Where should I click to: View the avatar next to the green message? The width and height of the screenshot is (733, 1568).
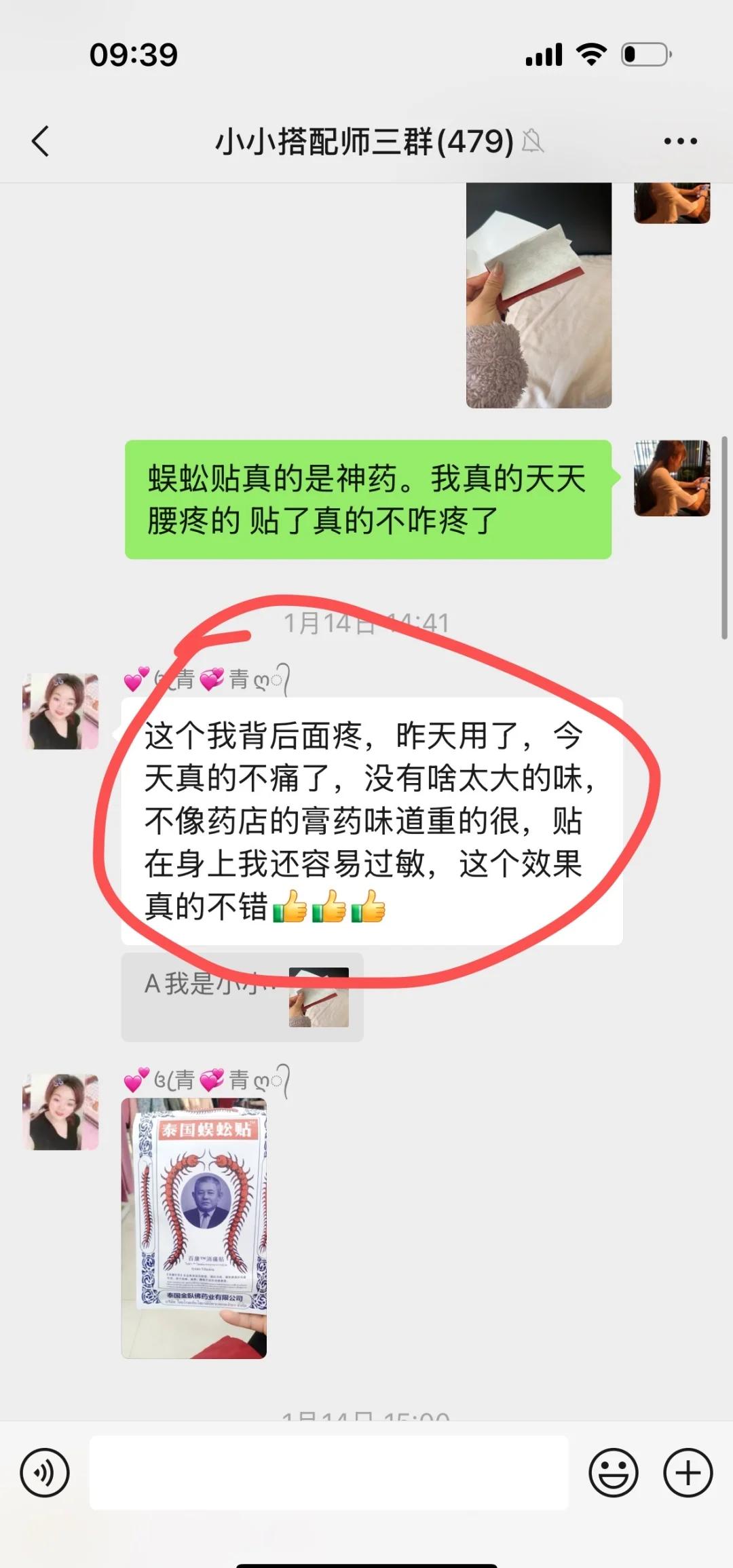(672, 478)
